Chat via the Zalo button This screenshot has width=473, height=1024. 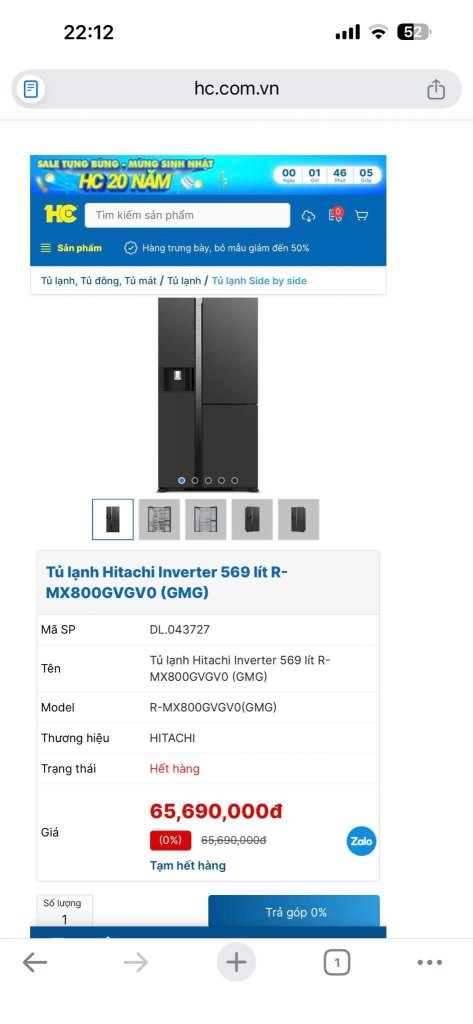pos(361,841)
